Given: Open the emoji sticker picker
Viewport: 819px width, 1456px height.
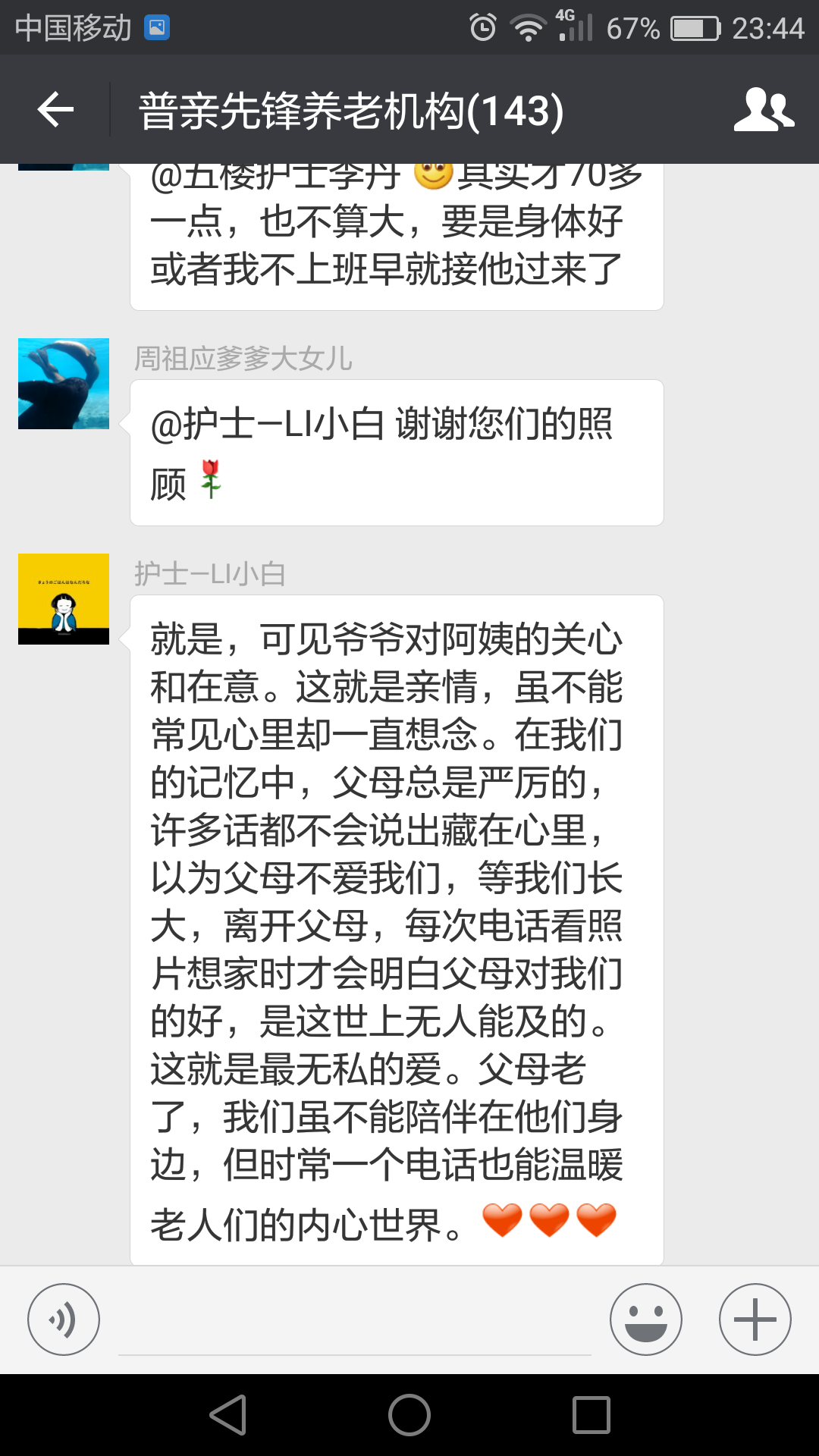Looking at the screenshot, I should (x=645, y=1319).
